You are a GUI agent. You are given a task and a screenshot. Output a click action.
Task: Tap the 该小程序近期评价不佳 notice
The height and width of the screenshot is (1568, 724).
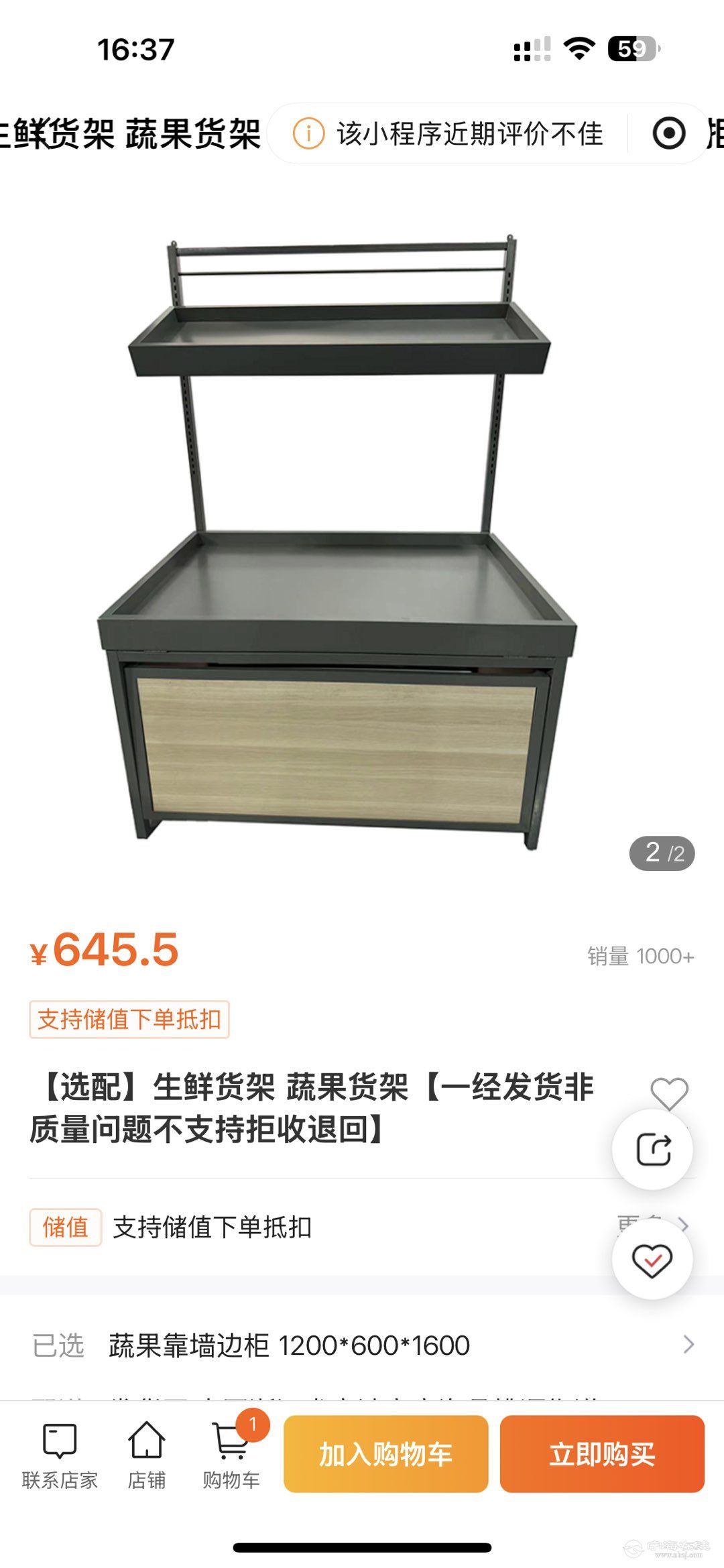(x=449, y=133)
